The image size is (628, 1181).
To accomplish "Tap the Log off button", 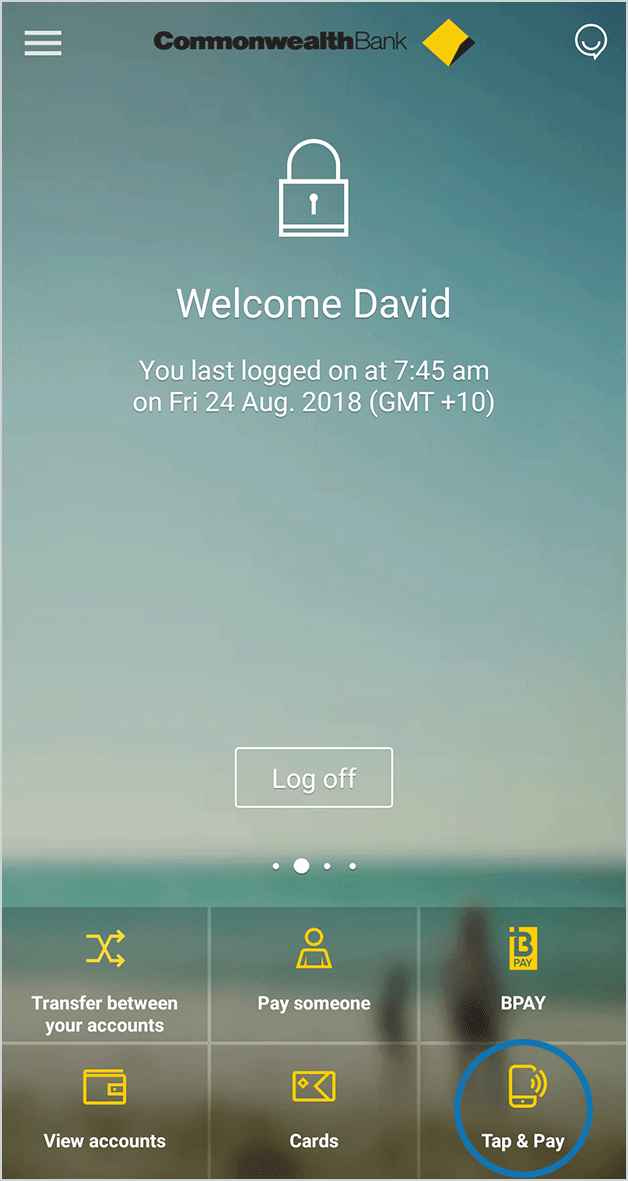I will [314, 777].
